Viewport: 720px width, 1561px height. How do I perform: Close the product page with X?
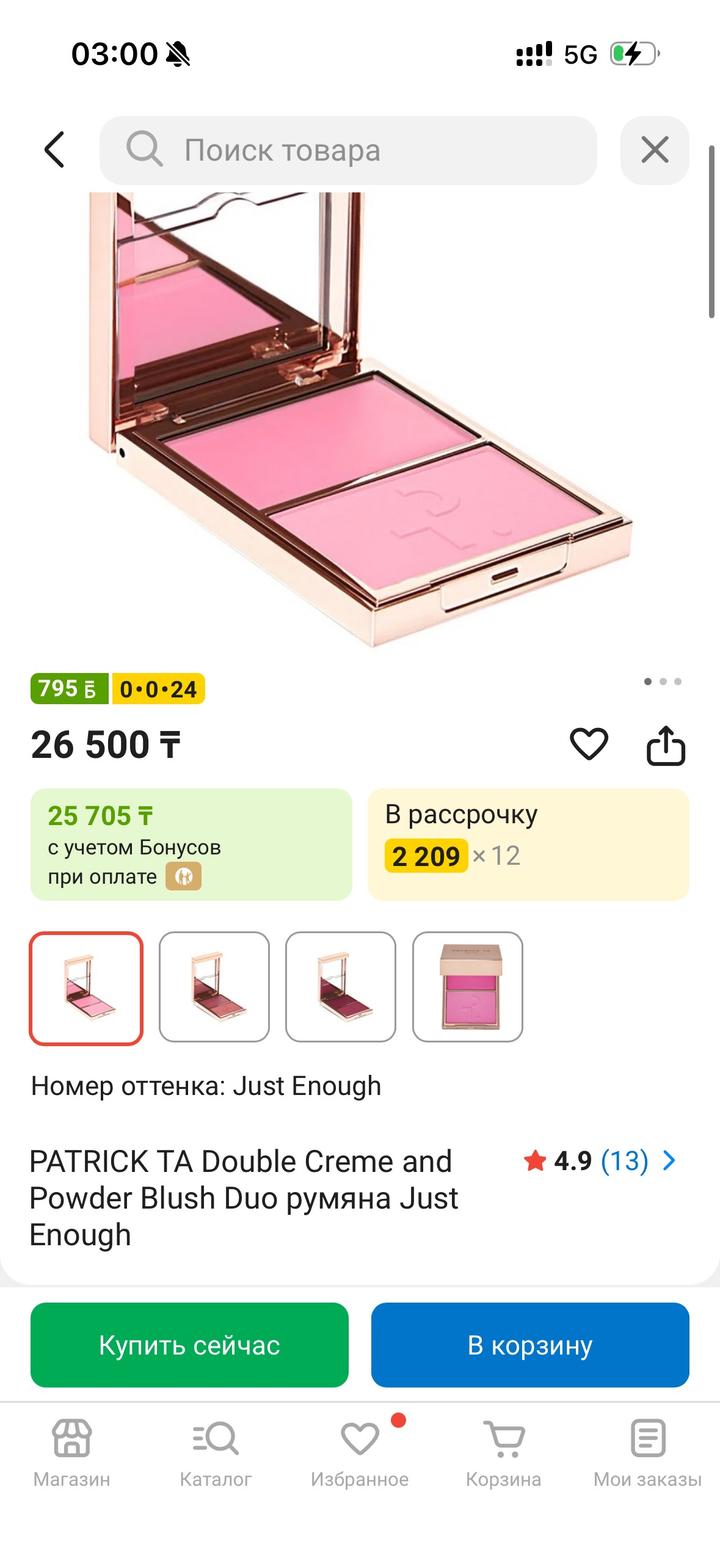tap(654, 150)
